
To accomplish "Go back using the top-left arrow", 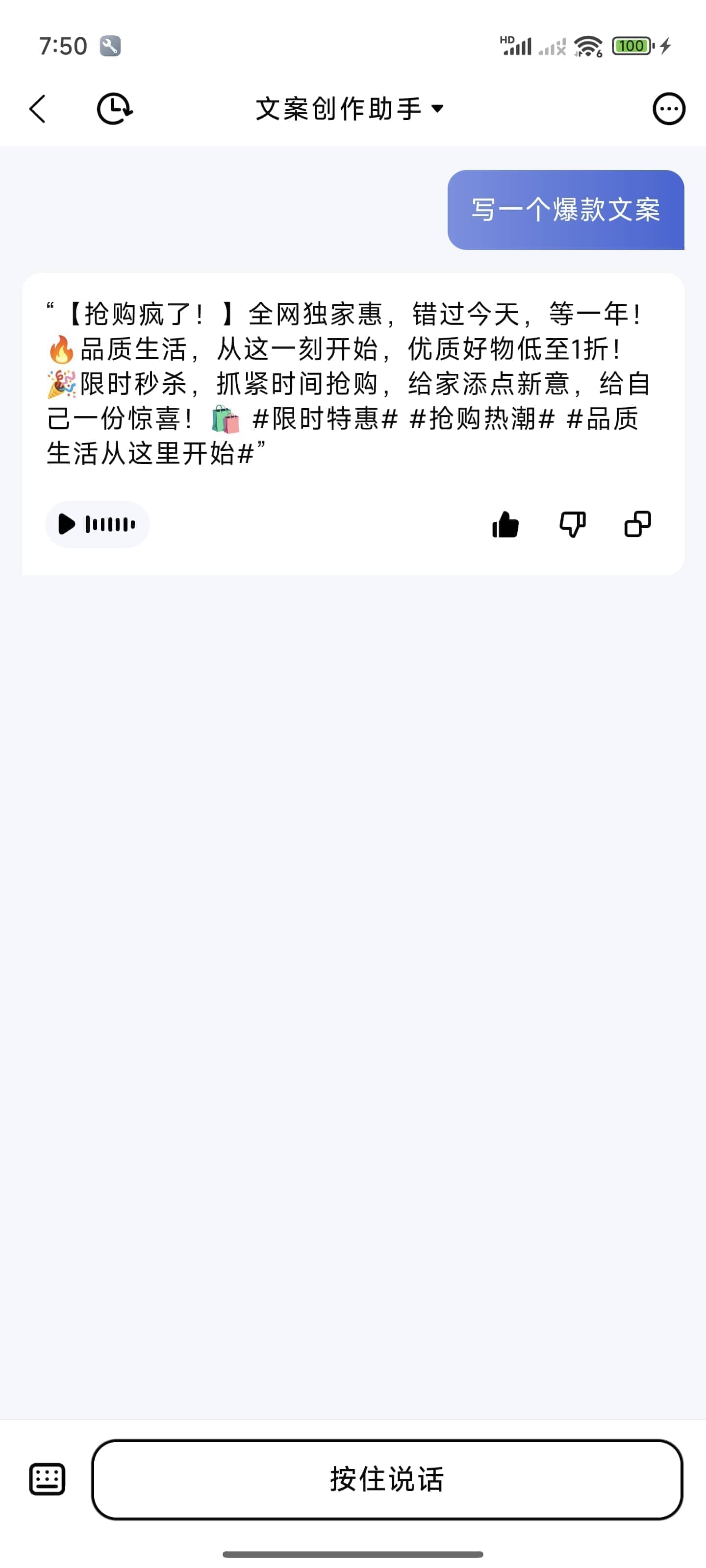I will tap(37, 109).
